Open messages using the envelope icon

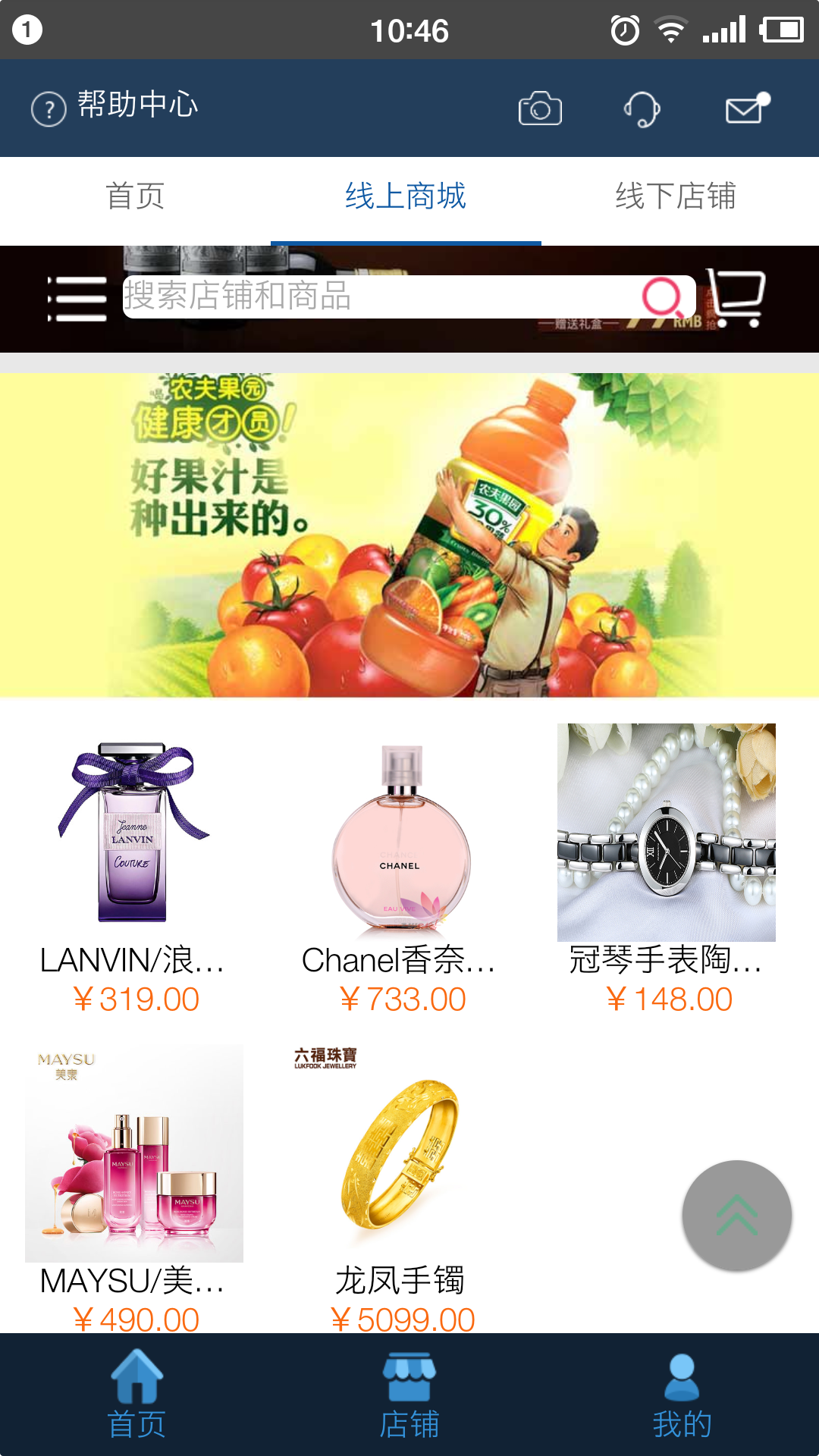[x=744, y=108]
